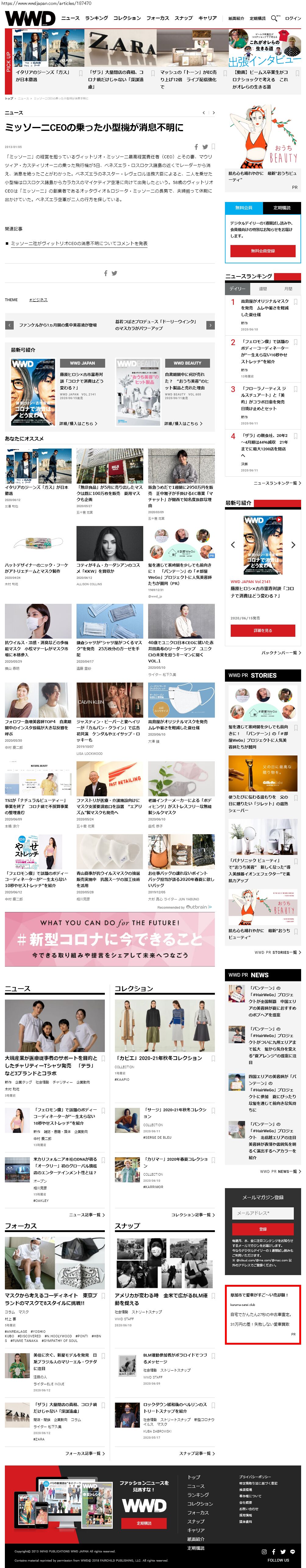The height and width of the screenshot is (1568, 306).
Task: Open the search magnifier icon in header
Action: [275, 18]
